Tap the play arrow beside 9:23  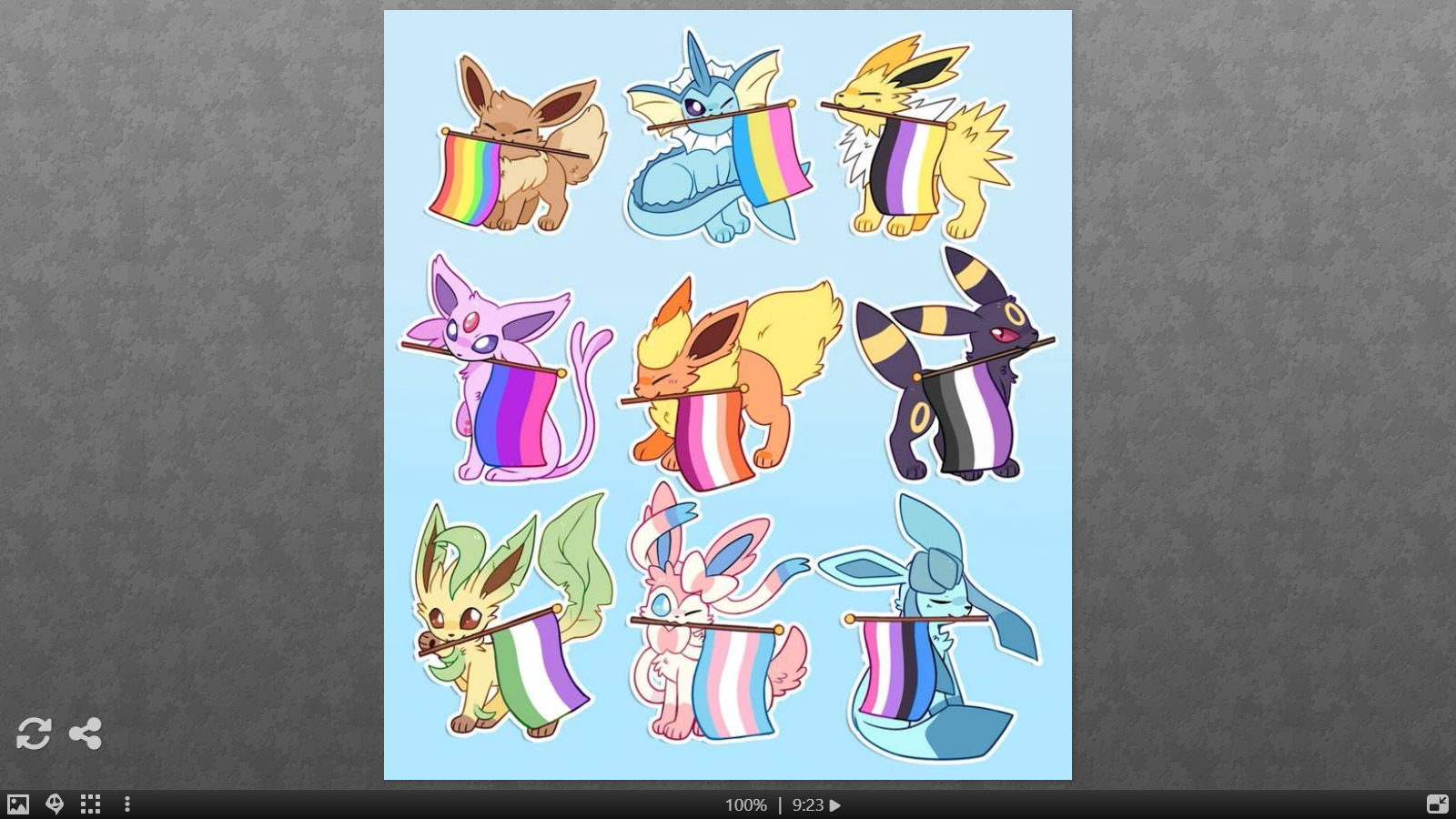click(835, 805)
